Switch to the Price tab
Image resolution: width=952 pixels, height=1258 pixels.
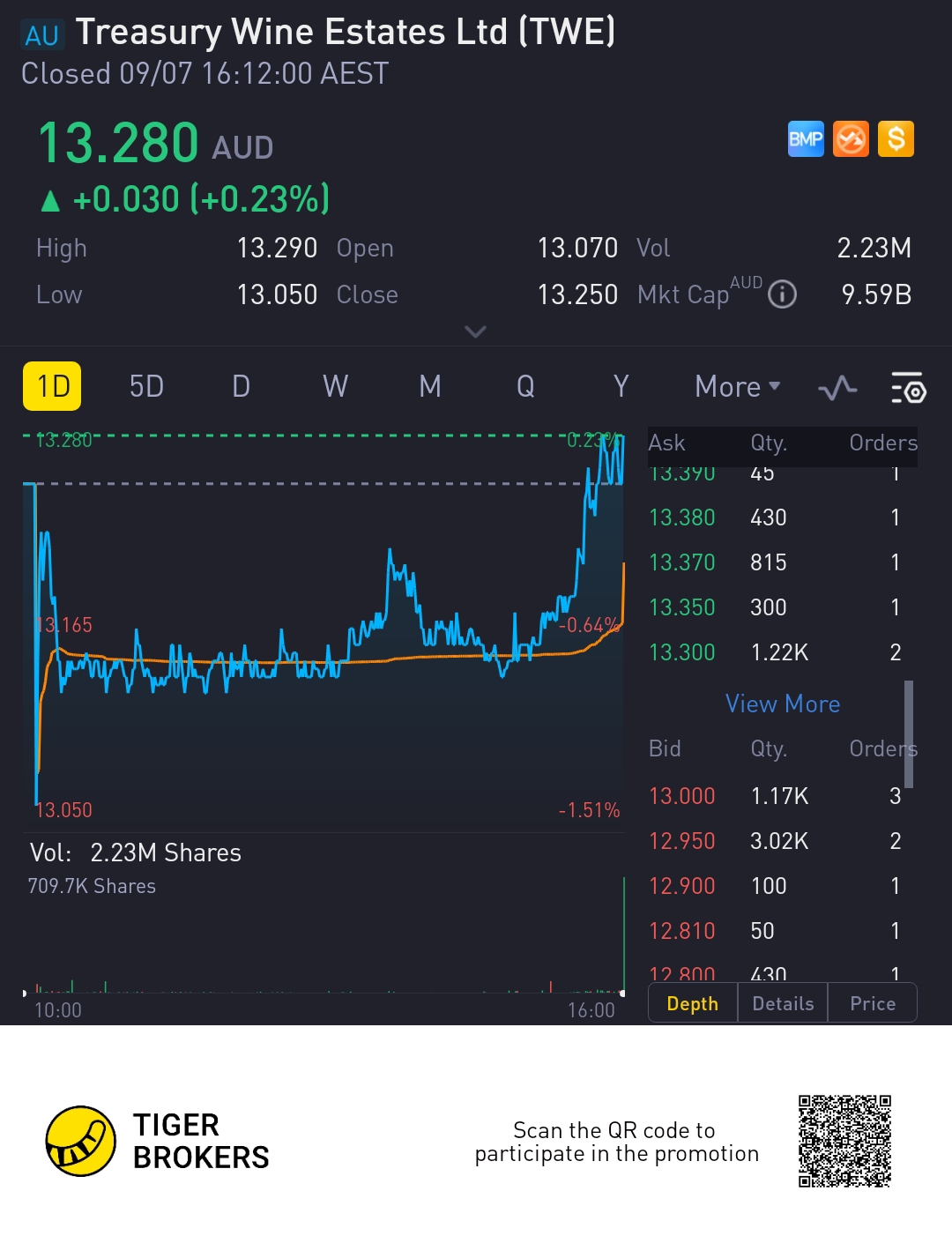coord(873,1003)
